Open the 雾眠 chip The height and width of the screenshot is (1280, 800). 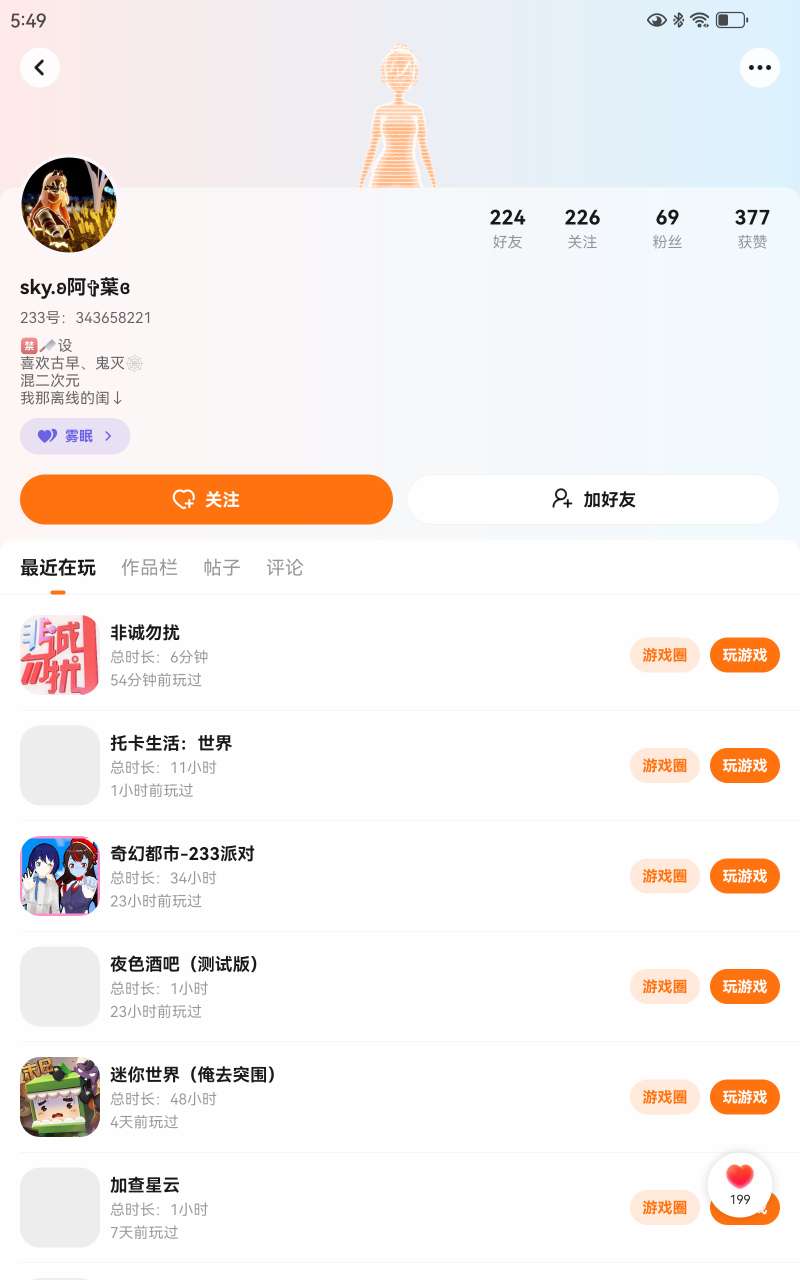75,436
